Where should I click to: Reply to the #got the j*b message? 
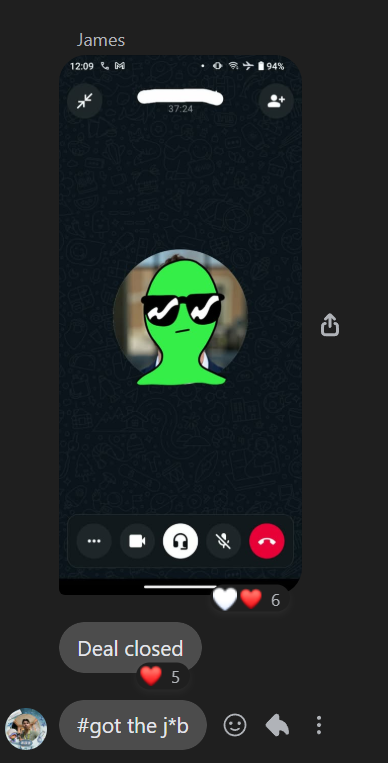[x=277, y=726]
